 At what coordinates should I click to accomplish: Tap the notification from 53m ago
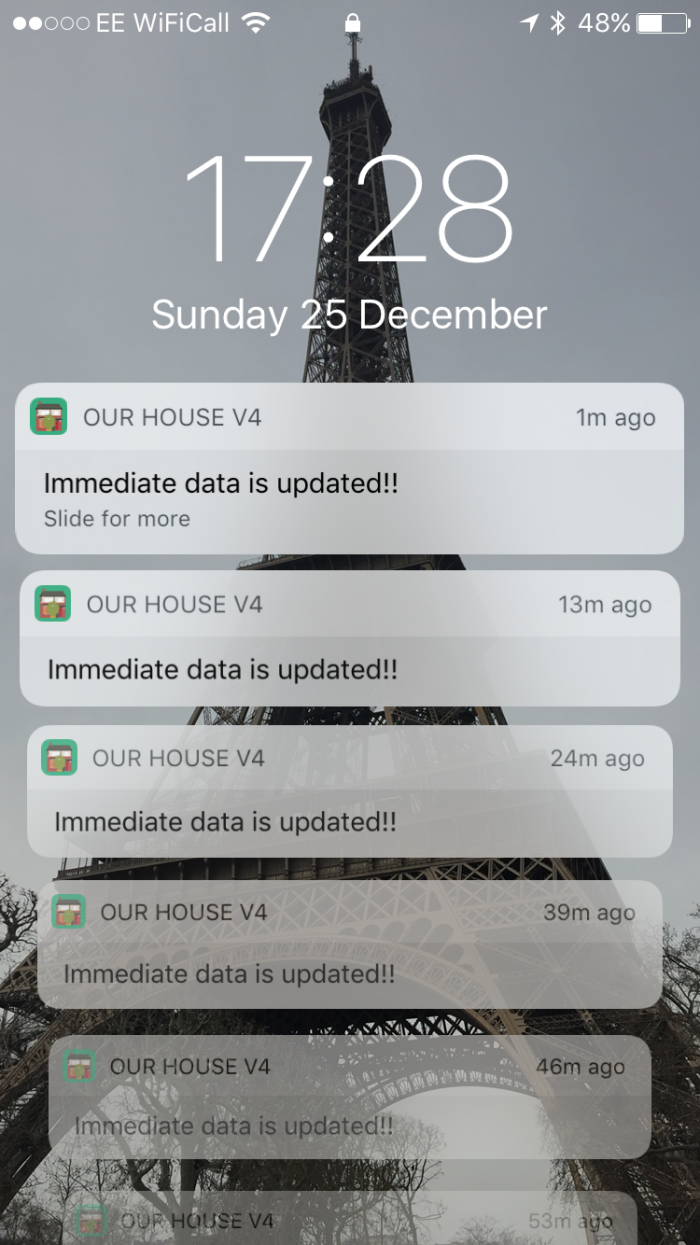349,1218
